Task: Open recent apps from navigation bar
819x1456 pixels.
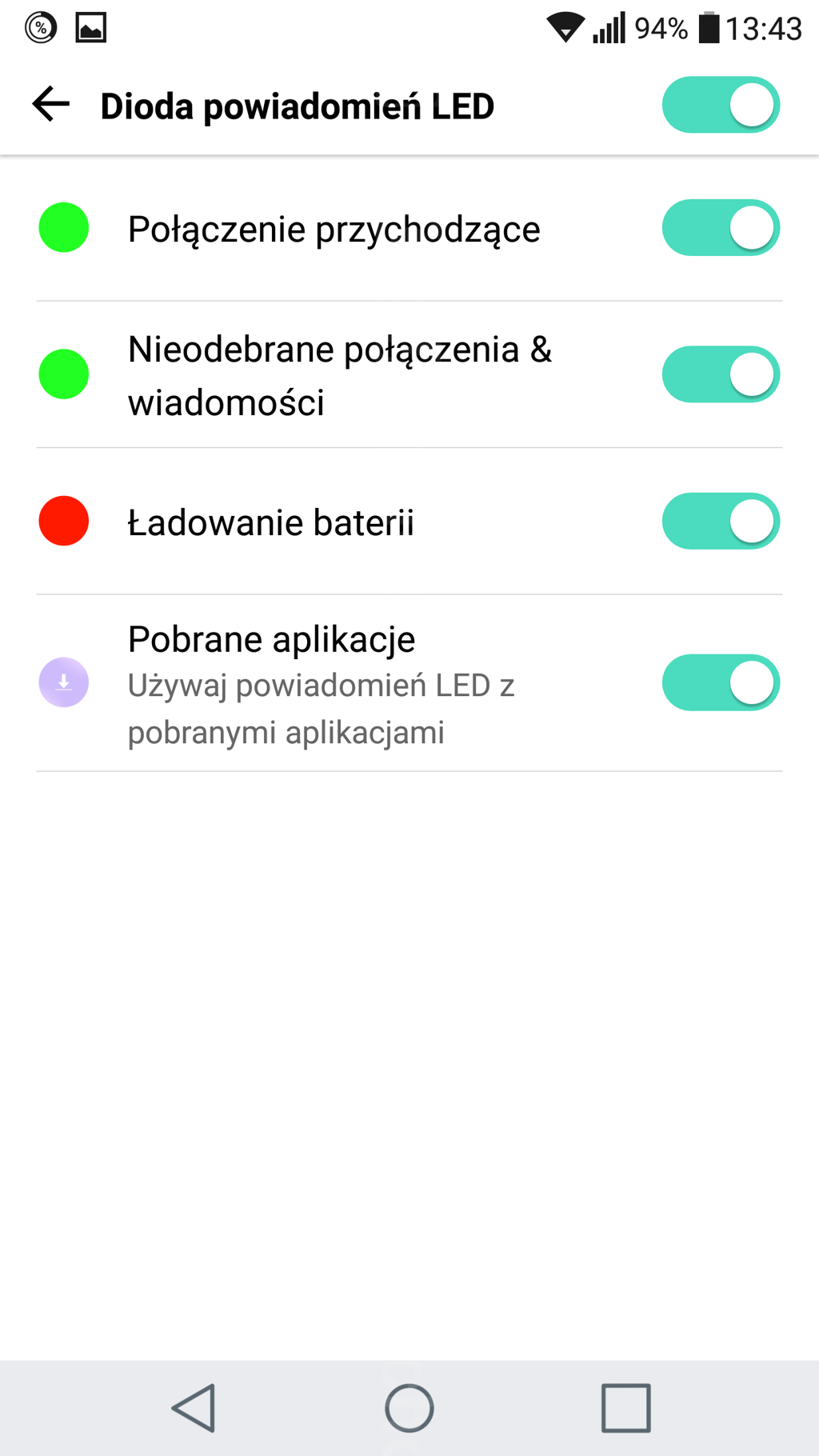Action: point(625,1408)
